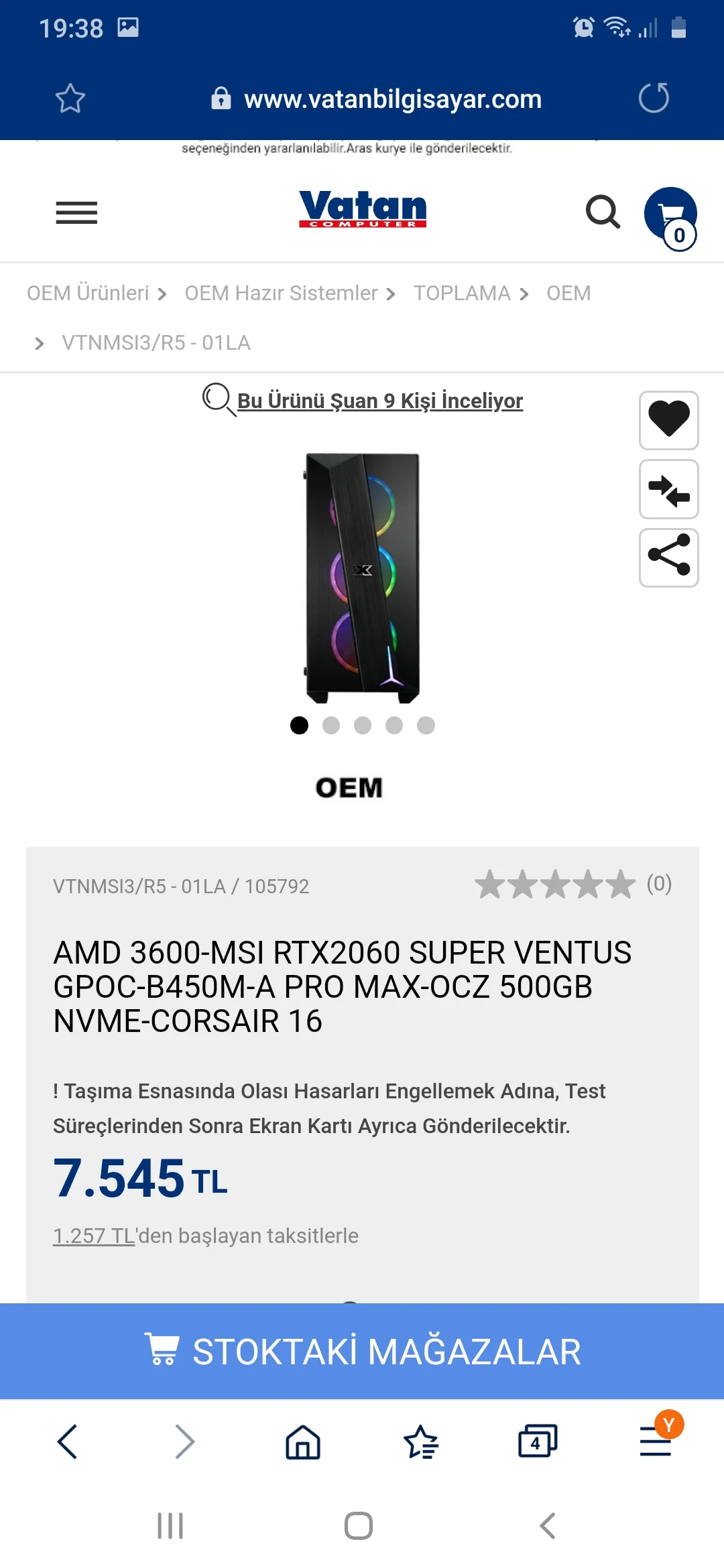Add product to favorites with the heart

(668, 419)
